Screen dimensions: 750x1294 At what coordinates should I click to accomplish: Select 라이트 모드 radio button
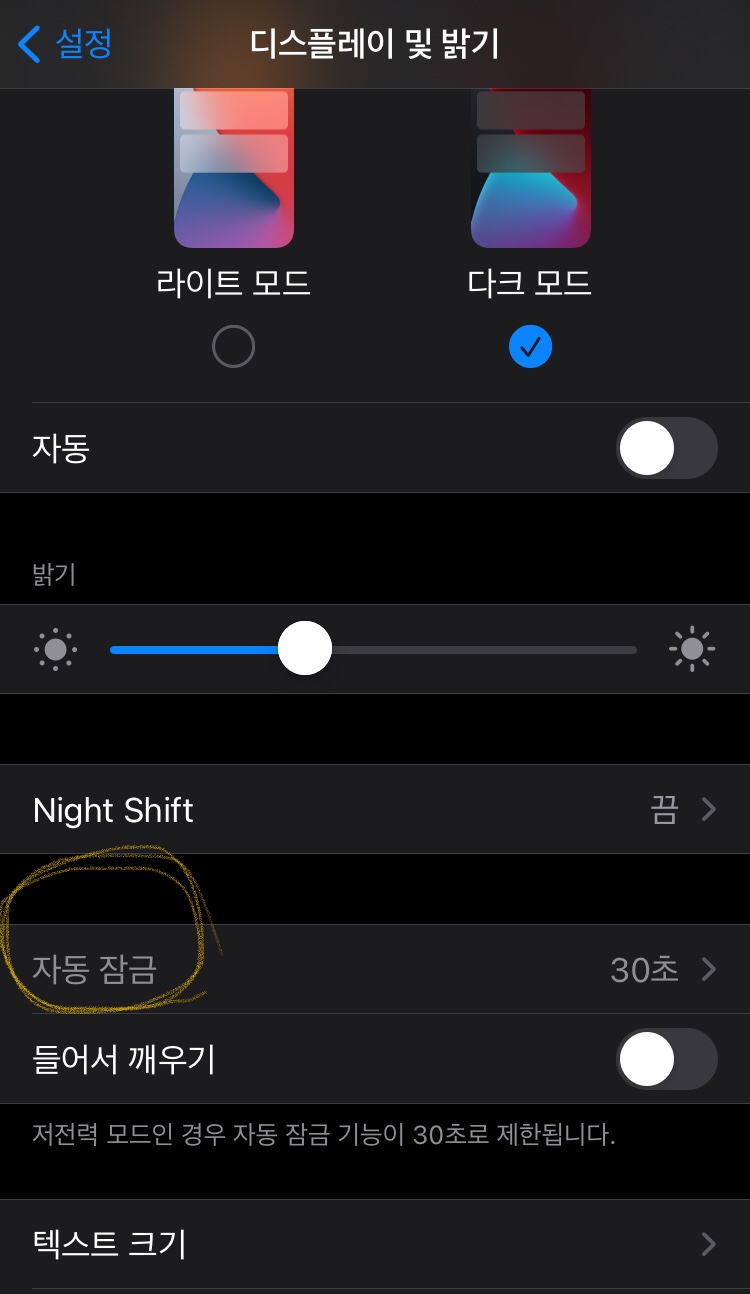click(233, 347)
